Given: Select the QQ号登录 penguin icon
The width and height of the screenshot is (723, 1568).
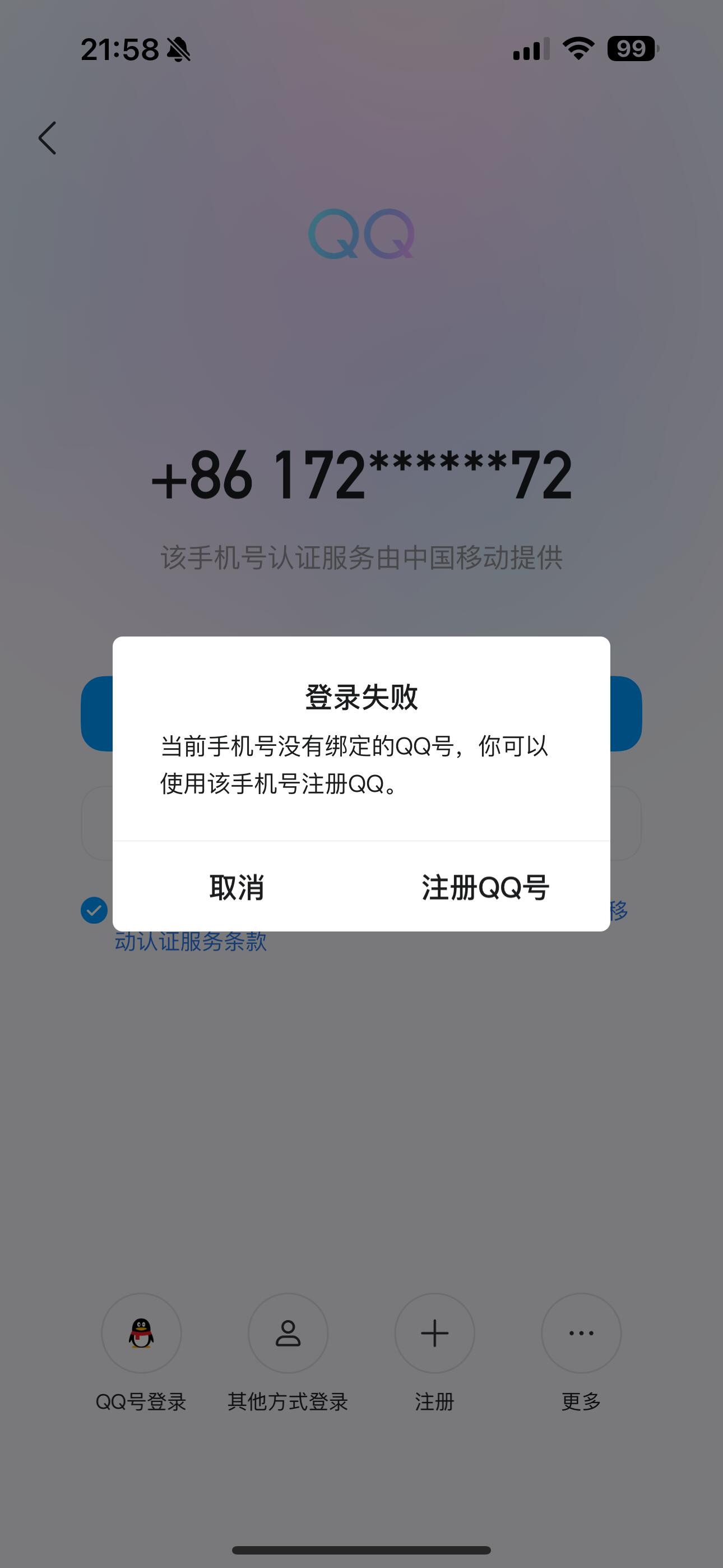Looking at the screenshot, I should [x=141, y=1333].
